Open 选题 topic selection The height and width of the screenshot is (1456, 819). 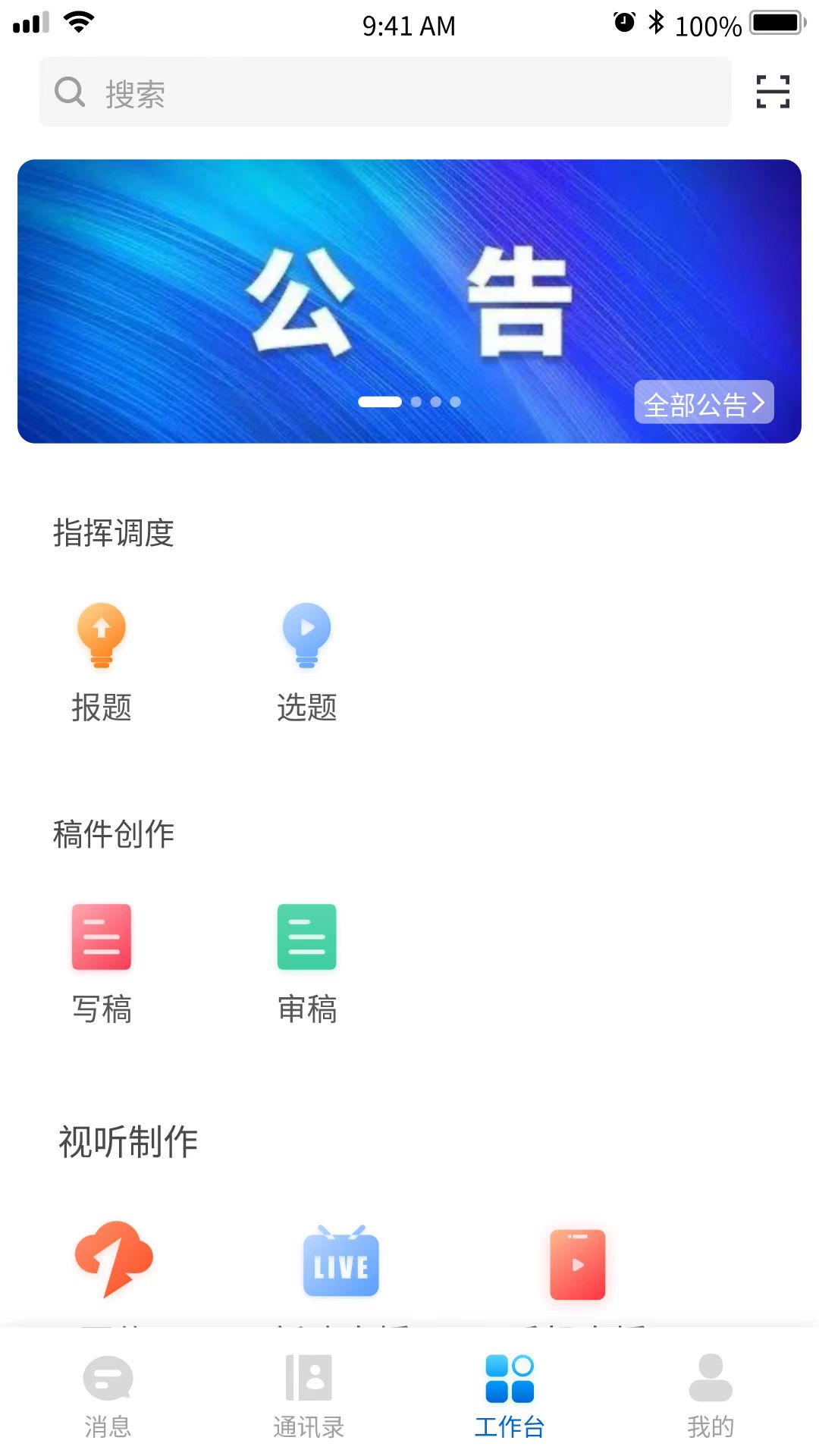click(x=306, y=660)
